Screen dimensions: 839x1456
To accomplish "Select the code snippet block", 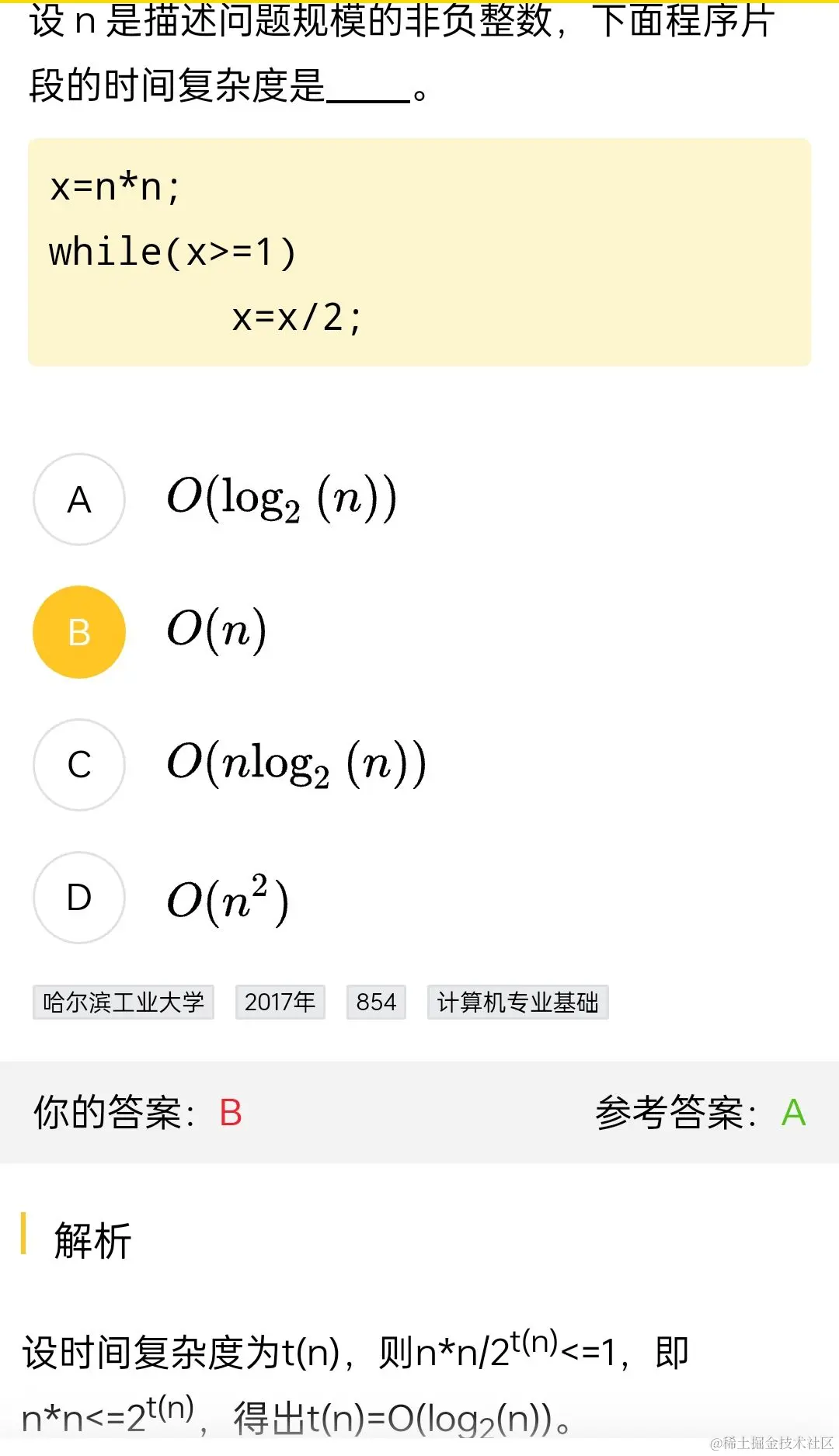I will point(419,250).
